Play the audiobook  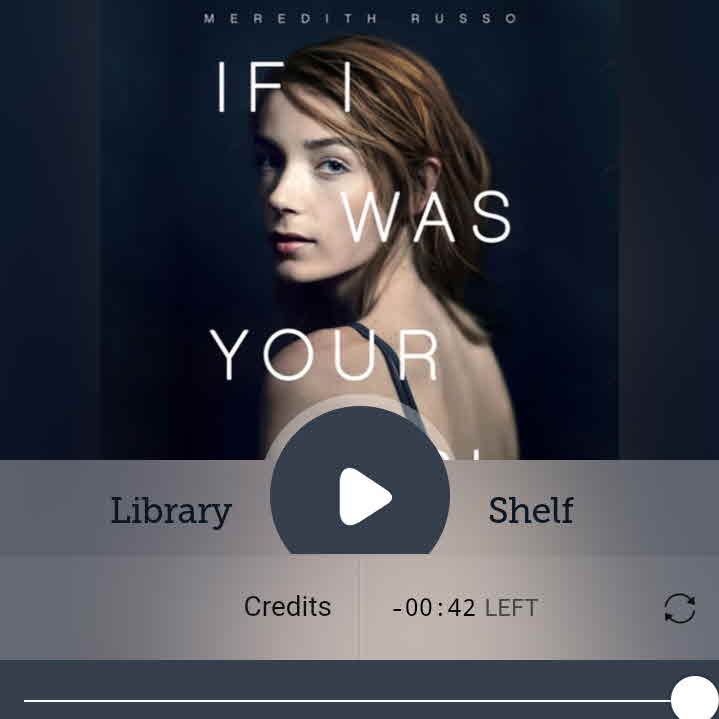[361, 495]
